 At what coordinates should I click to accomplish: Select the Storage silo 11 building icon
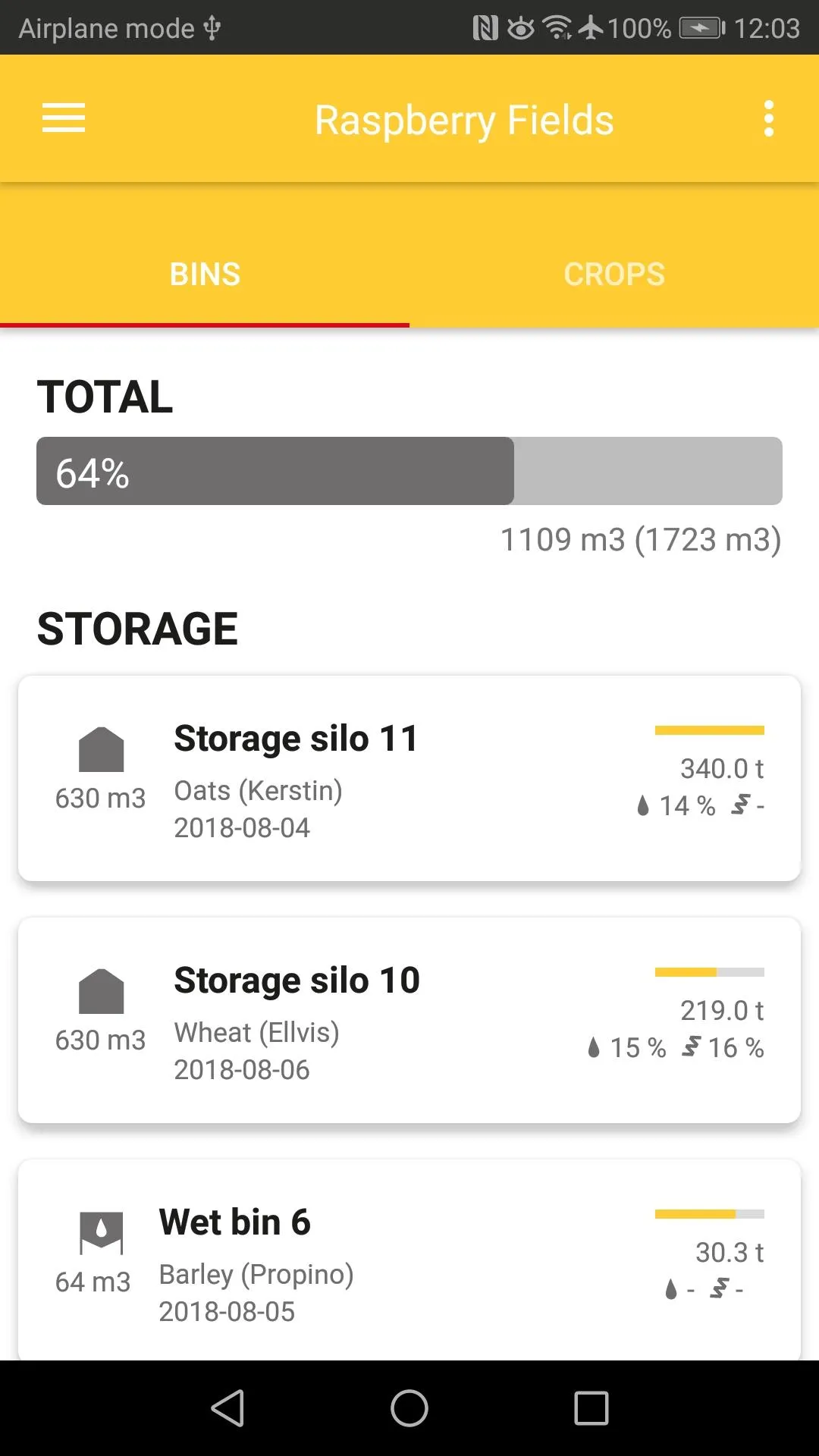point(101,751)
